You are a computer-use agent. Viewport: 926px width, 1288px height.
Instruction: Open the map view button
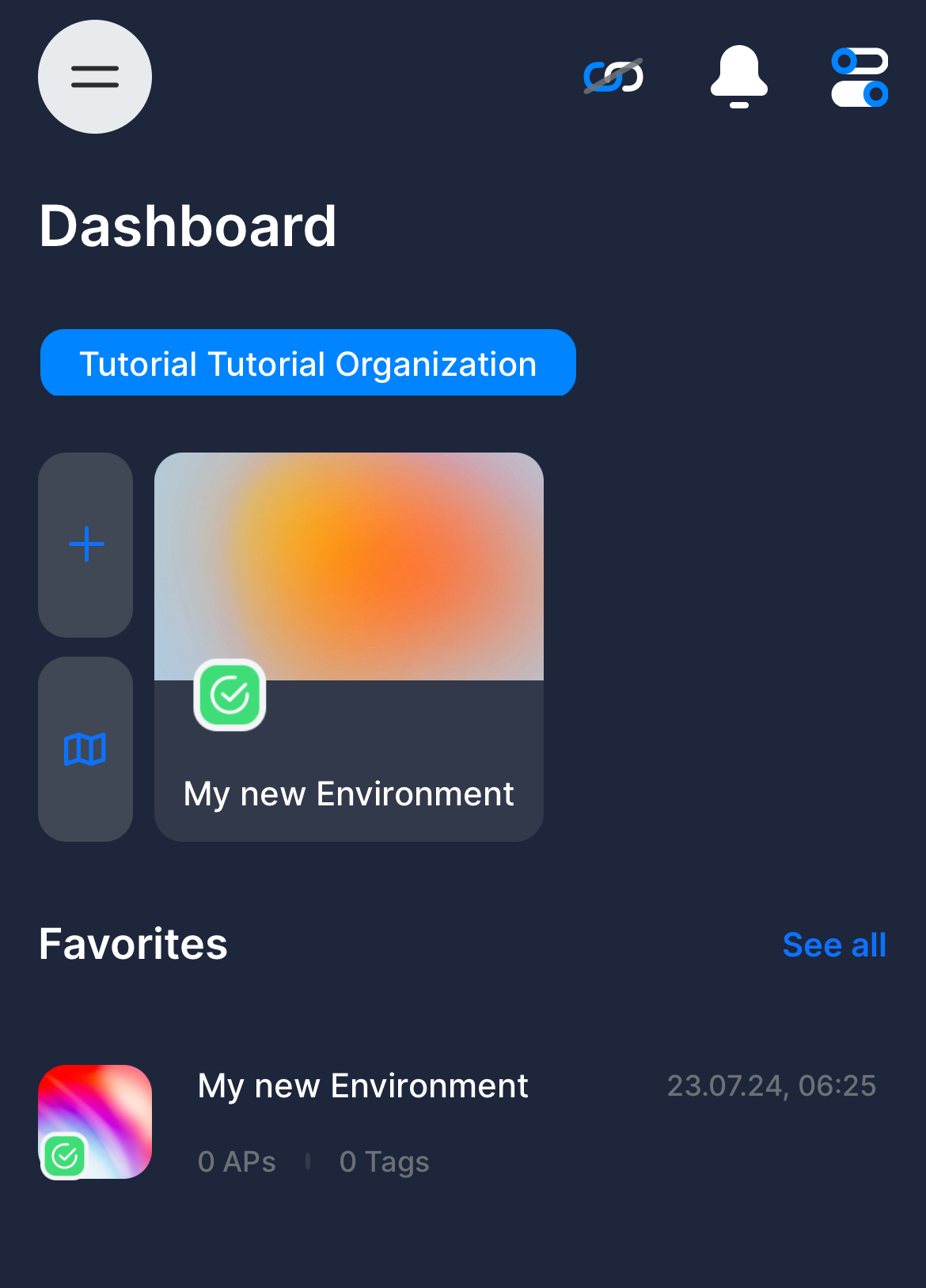[85, 748]
